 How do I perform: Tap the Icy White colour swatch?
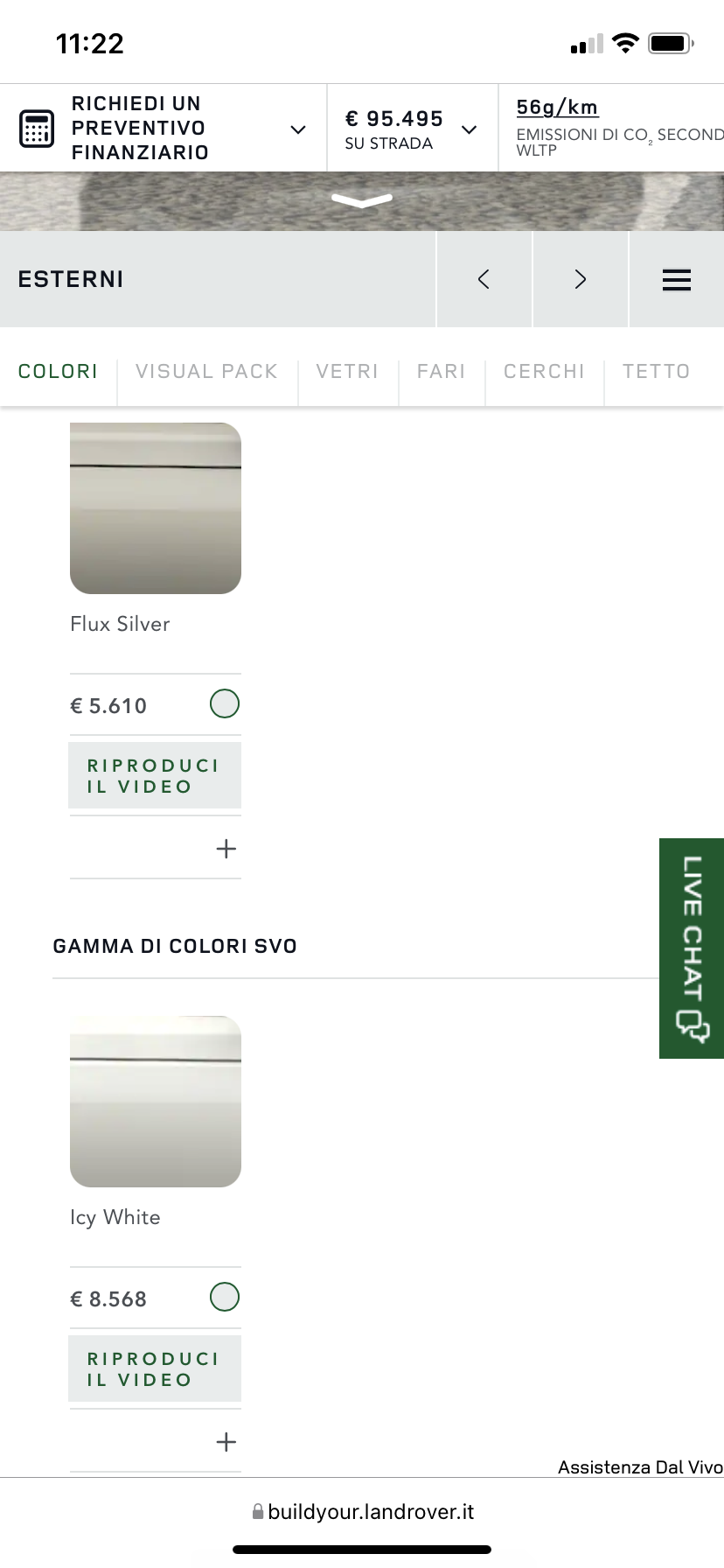(x=156, y=1102)
